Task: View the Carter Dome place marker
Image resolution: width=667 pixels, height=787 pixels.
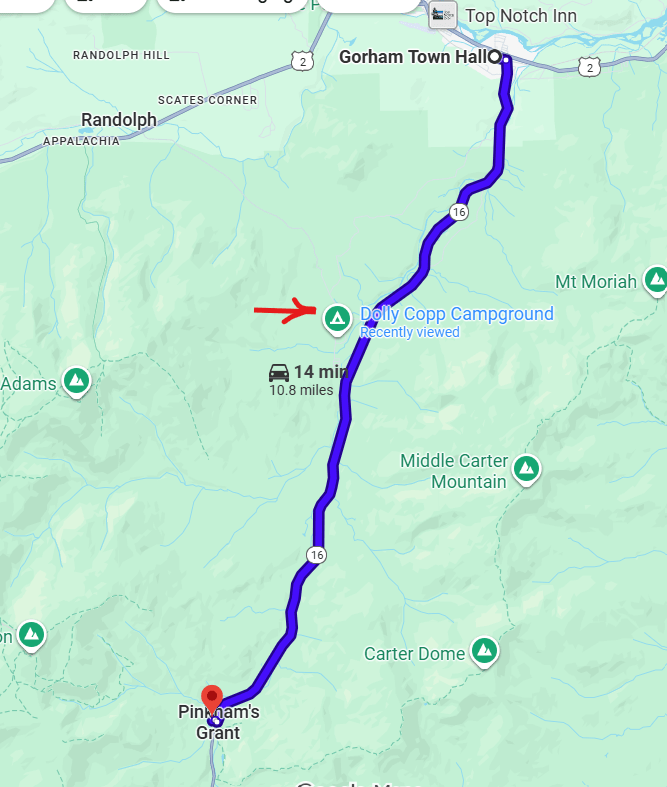Action: click(485, 651)
